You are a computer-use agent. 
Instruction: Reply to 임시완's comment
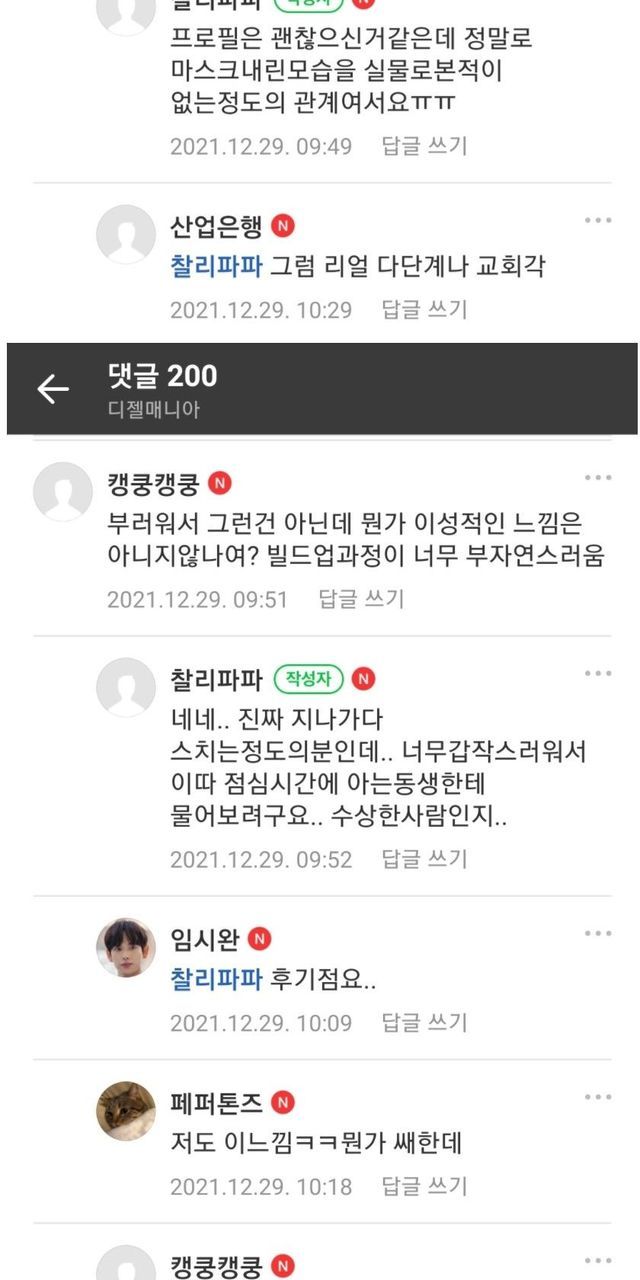click(x=424, y=1022)
